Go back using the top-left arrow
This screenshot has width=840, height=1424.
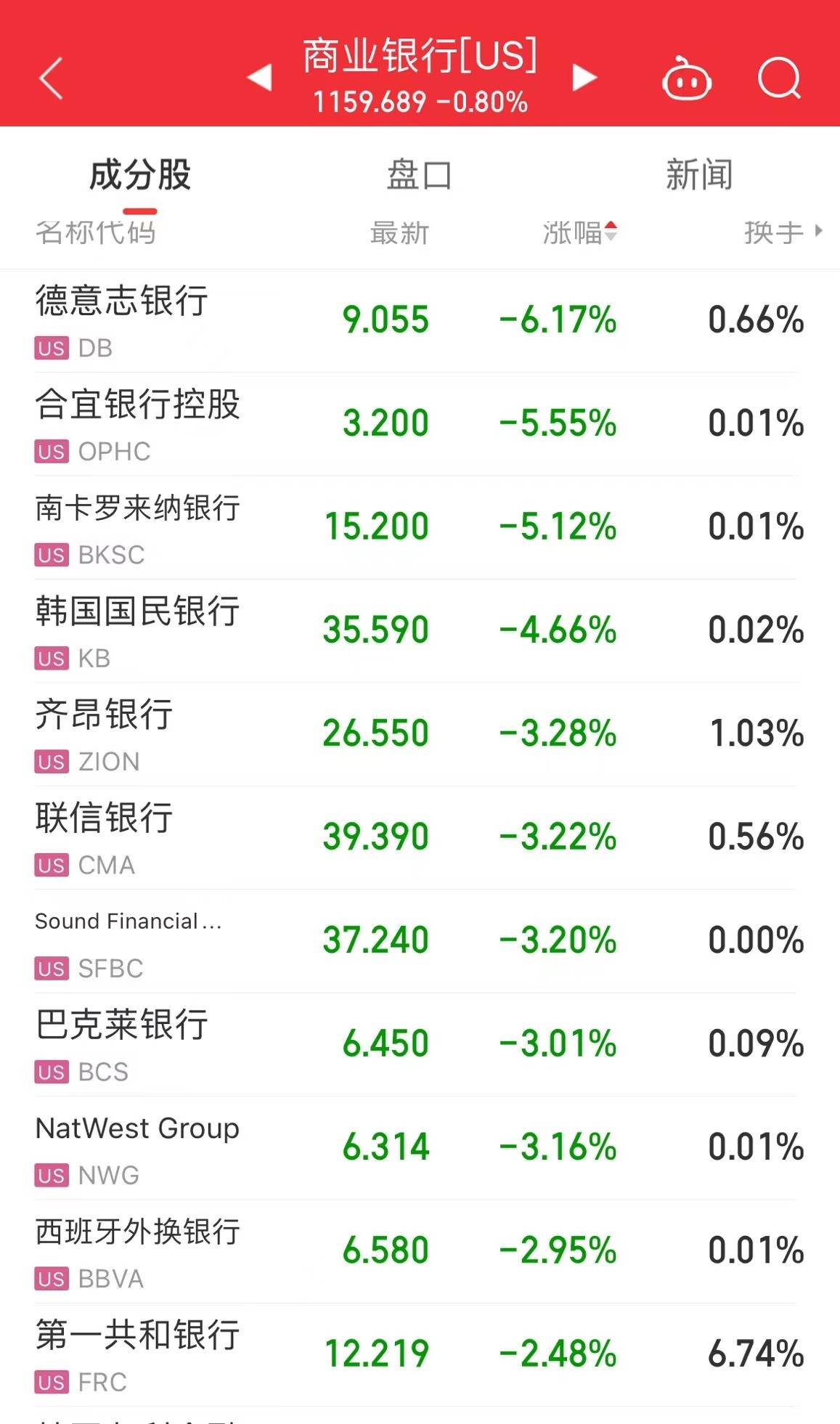click(x=51, y=78)
